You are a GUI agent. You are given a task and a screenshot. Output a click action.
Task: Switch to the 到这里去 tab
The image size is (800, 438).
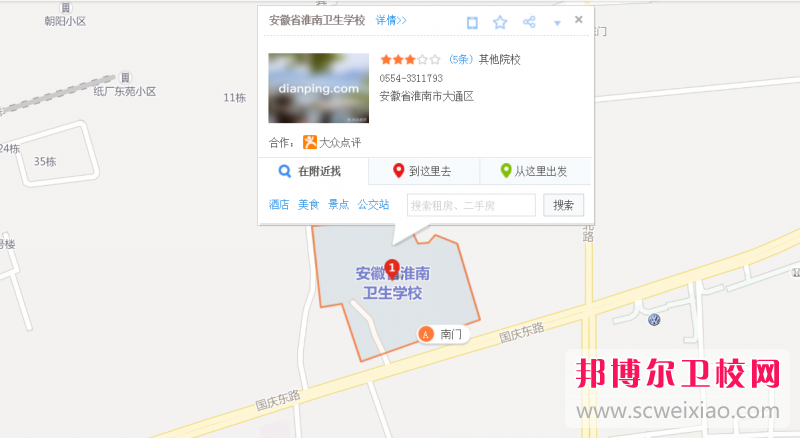(423, 171)
